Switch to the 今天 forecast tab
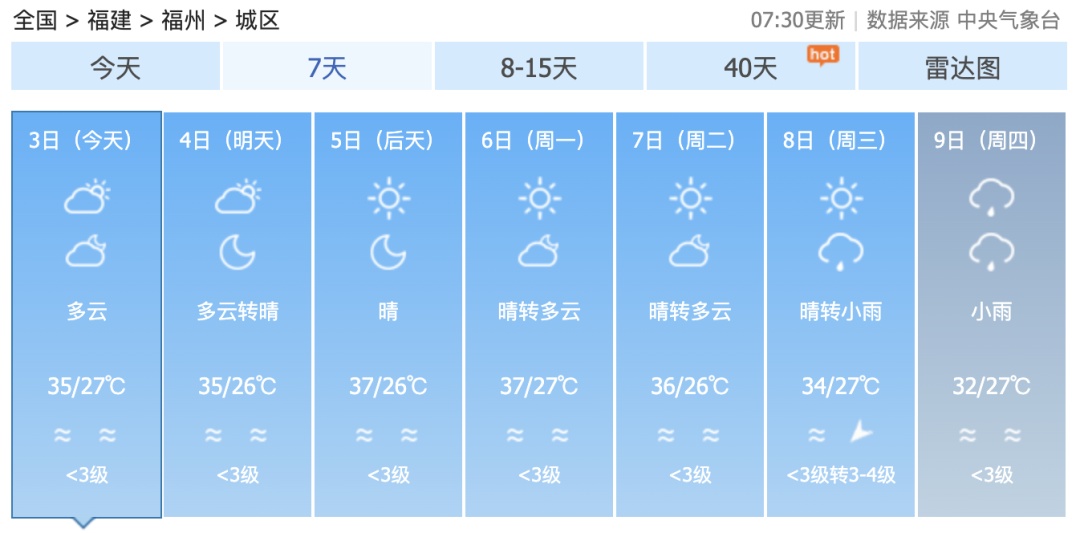The width and height of the screenshot is (1080, 533). (116, 67)
